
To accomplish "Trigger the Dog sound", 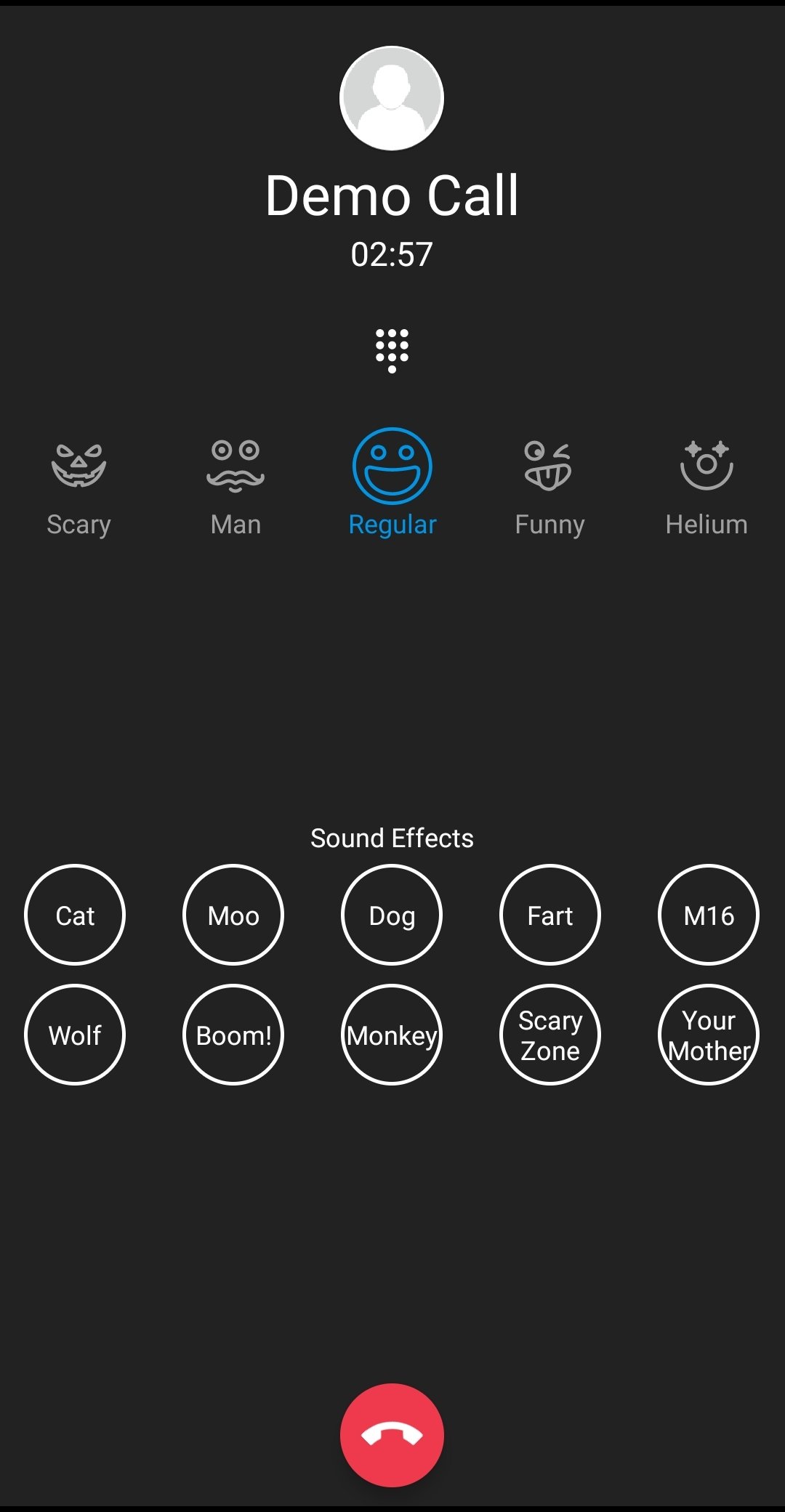I will [392, 915].
